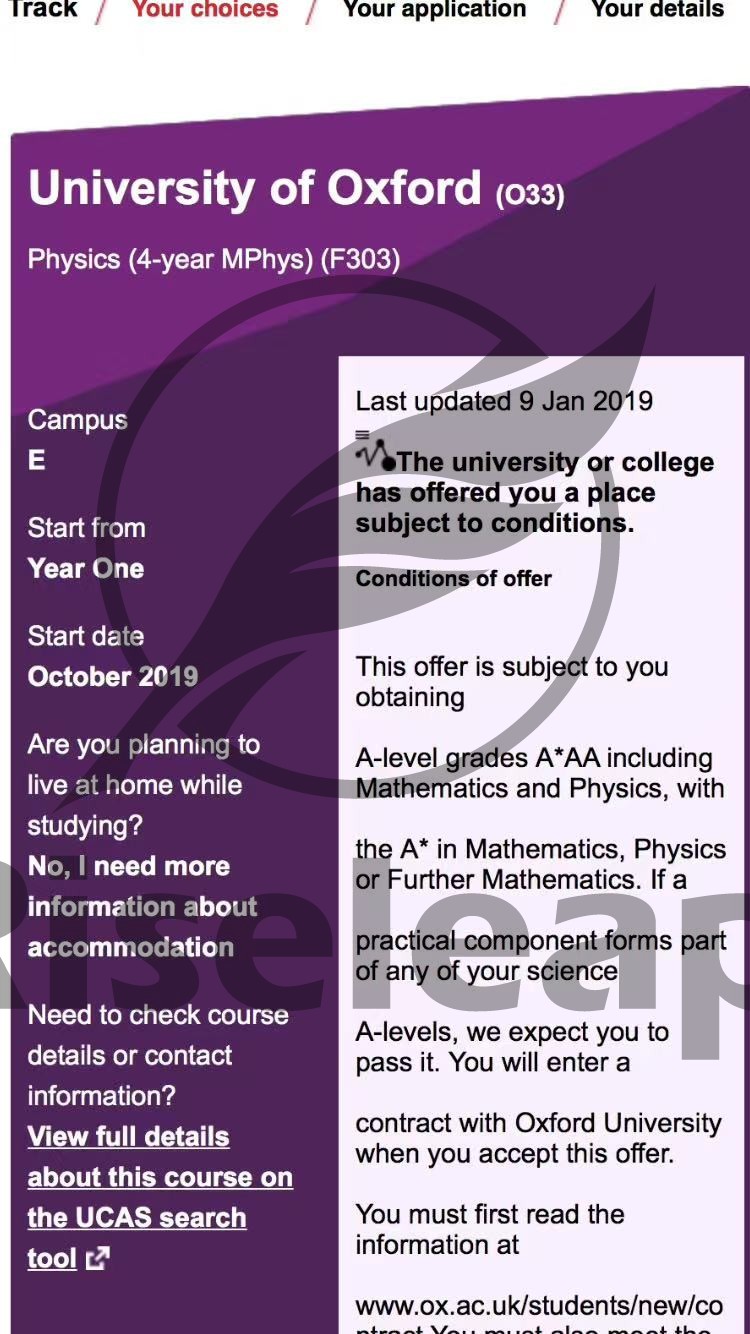Select the Your details tab
750x1334 pixels.
point(657,9)
